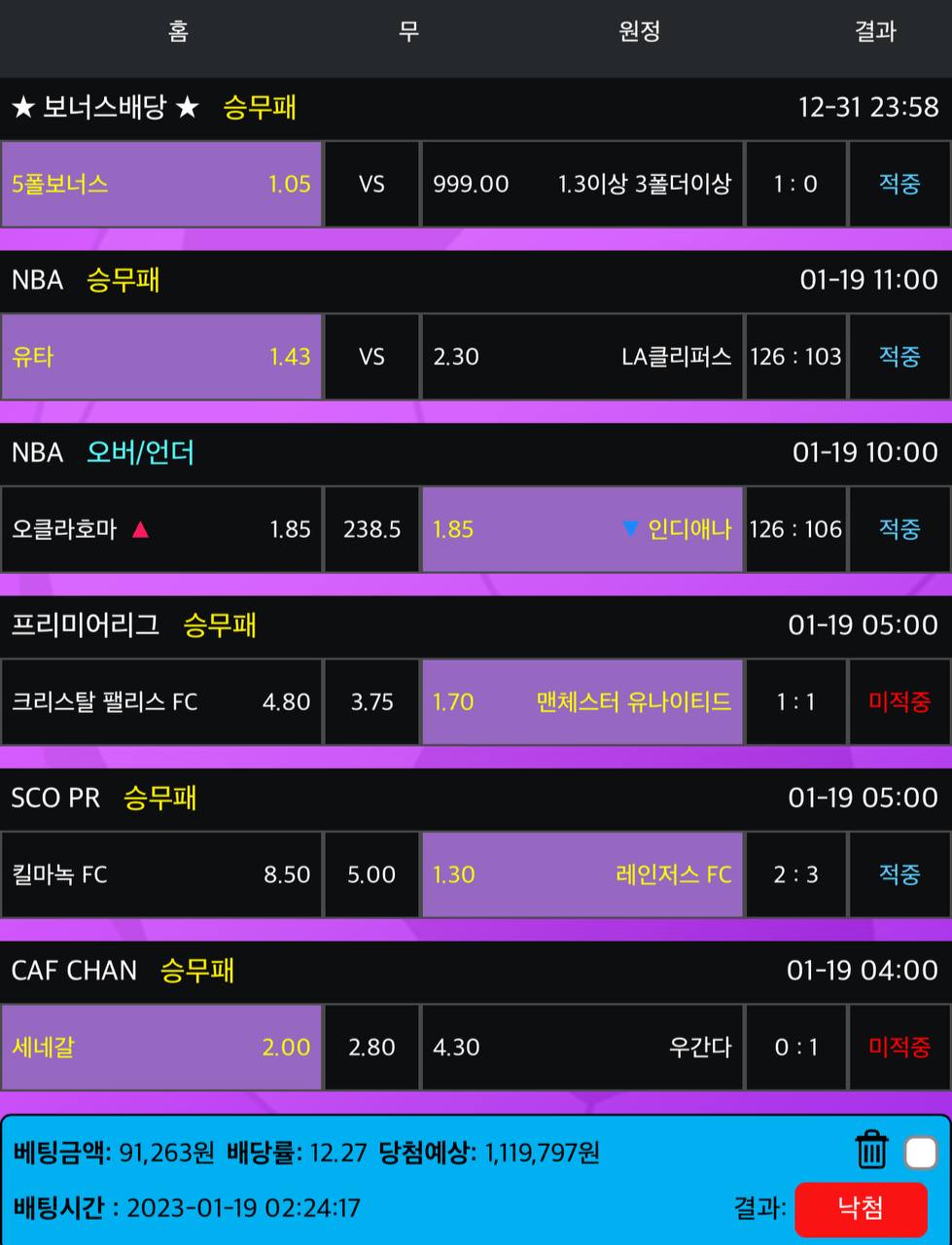Delete this bet slip with trash icon

point(871,1150)
